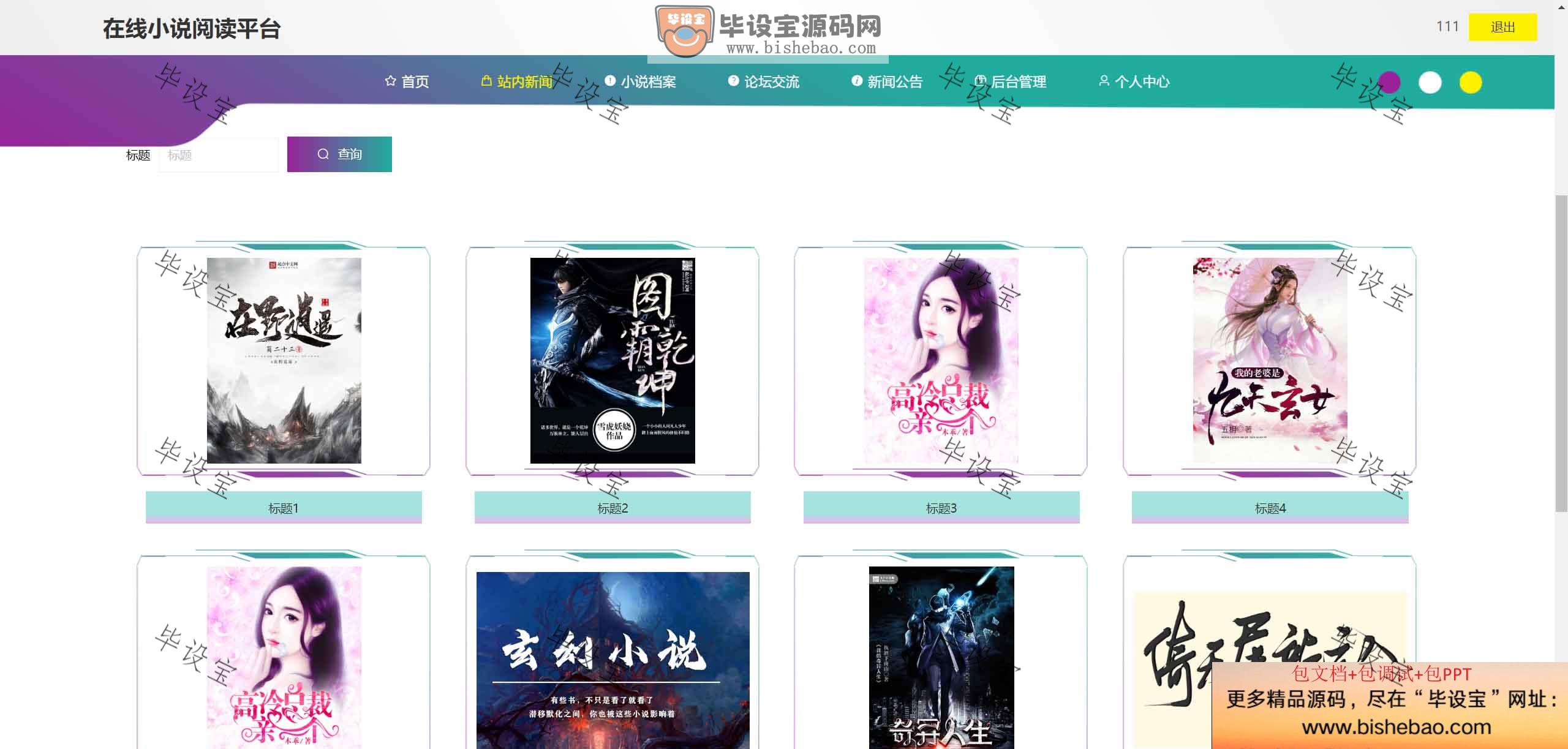Open the 标题3 news card

(x=941, y=360)
